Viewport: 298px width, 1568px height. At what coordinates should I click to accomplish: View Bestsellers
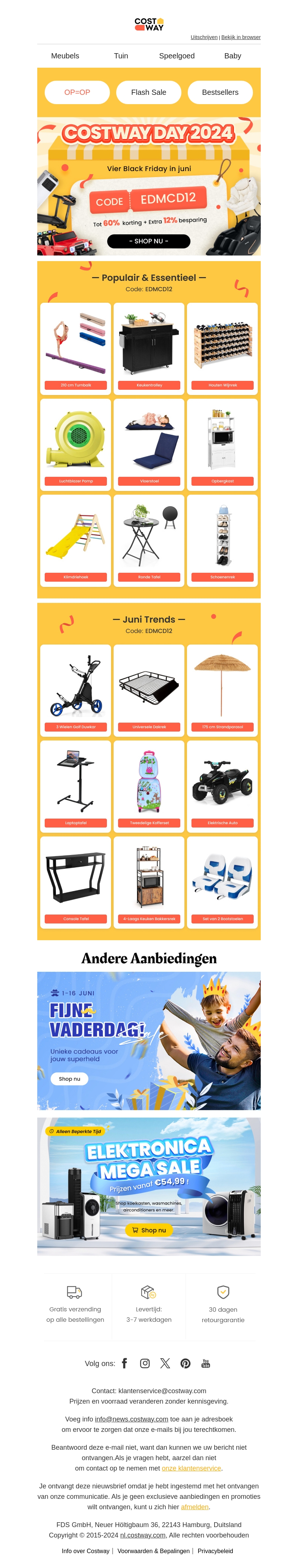220,93
